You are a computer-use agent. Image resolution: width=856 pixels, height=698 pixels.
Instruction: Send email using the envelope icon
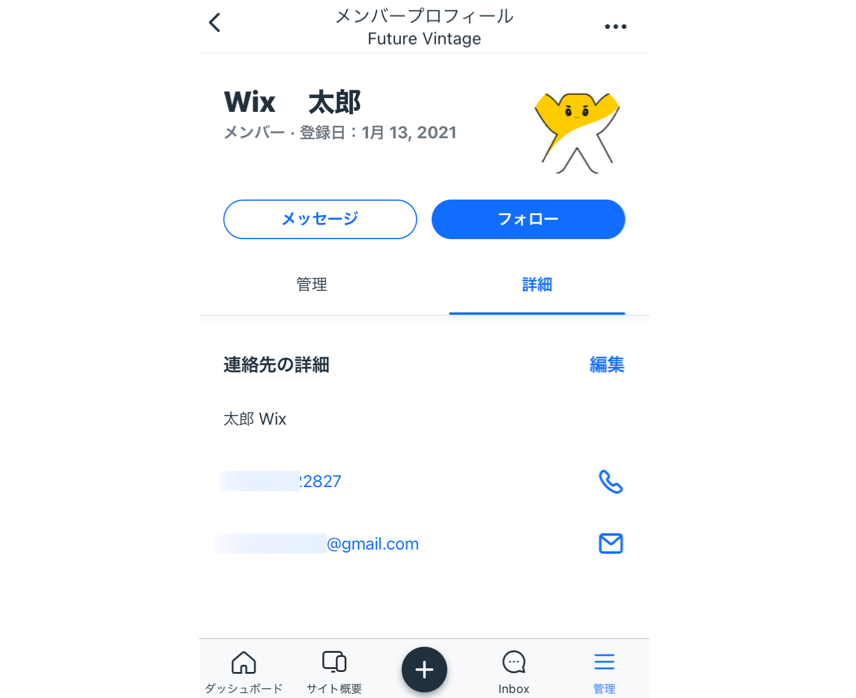[610, 543]
